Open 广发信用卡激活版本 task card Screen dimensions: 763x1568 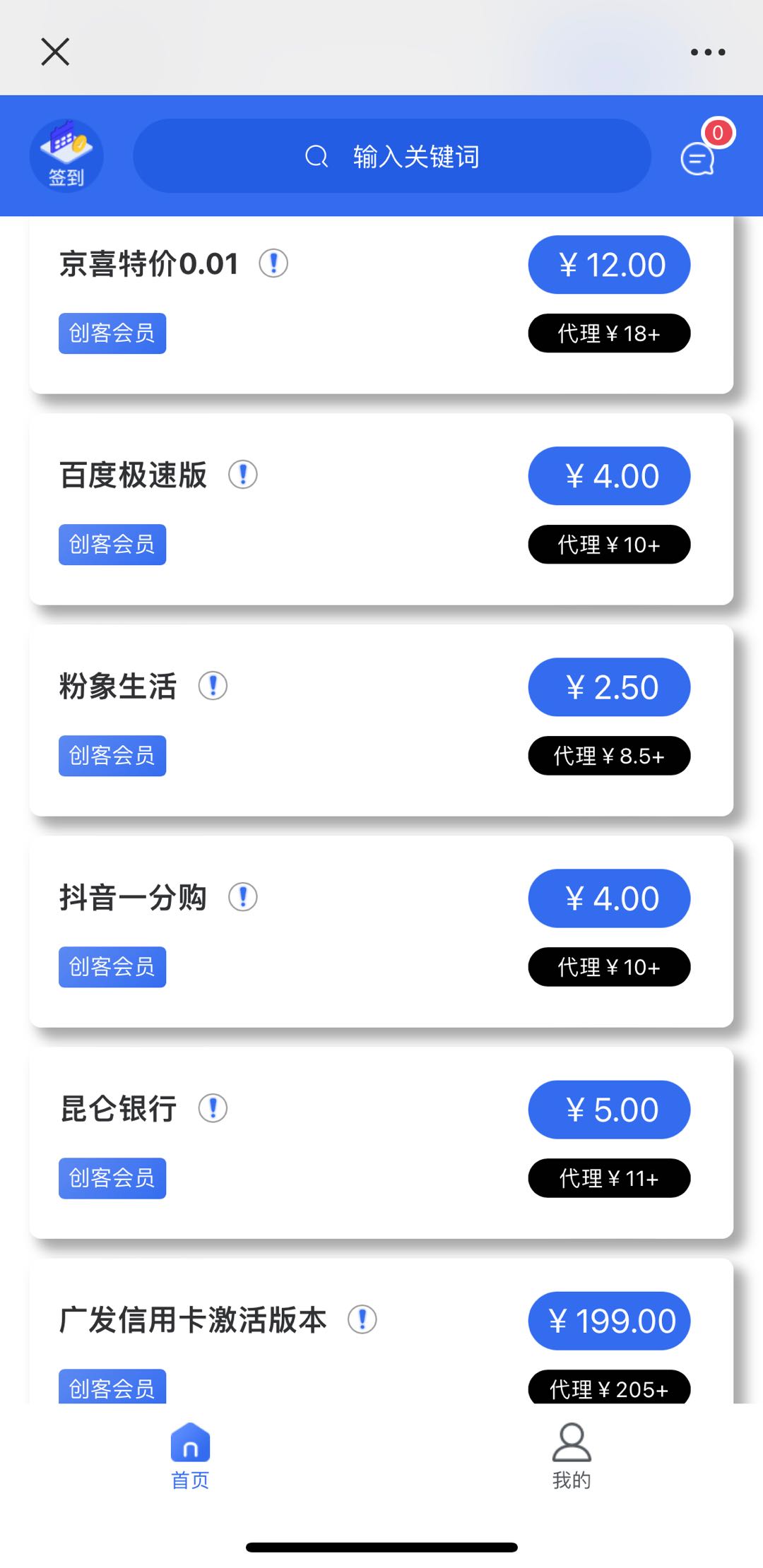tap(381, 1331)
